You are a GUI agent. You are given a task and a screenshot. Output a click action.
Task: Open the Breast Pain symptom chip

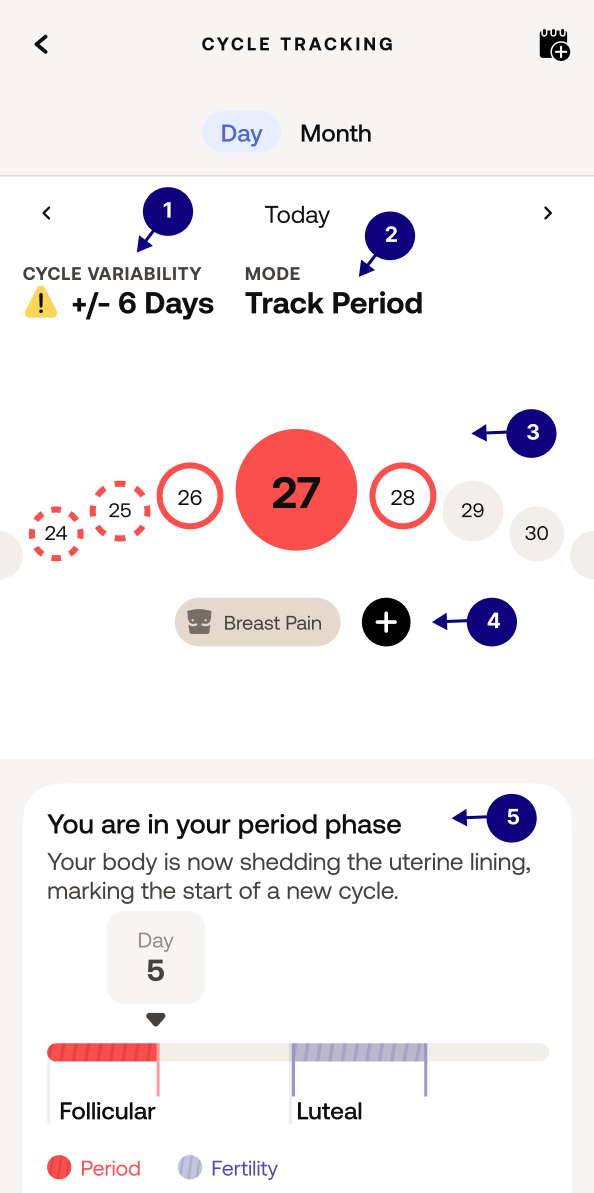coord(258,622)
